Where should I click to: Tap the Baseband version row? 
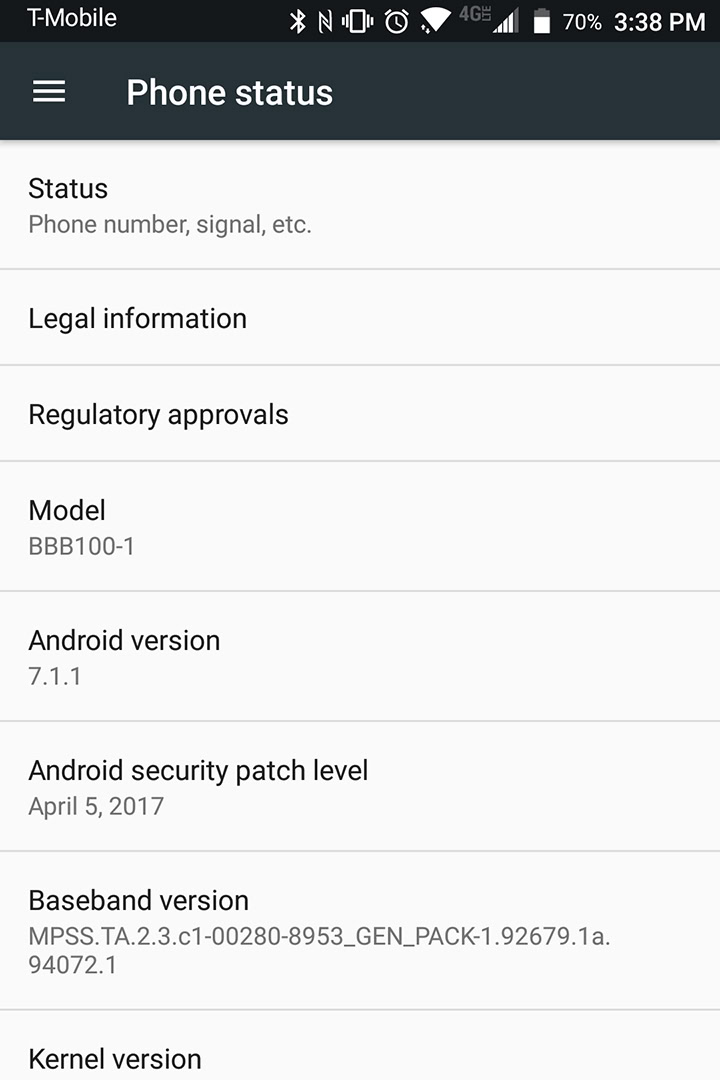pos(360,931)
